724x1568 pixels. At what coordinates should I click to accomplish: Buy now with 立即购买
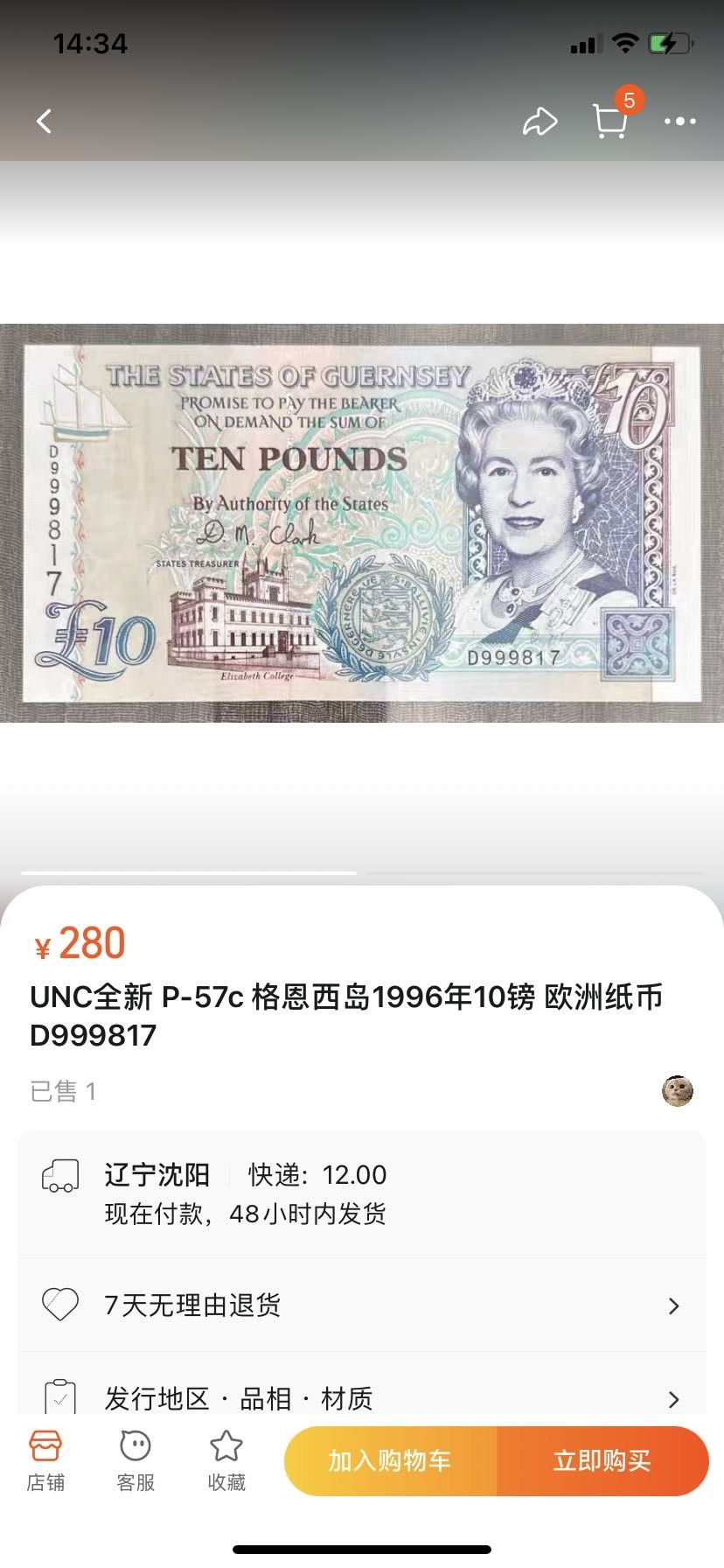click(x=602, y=1461)
